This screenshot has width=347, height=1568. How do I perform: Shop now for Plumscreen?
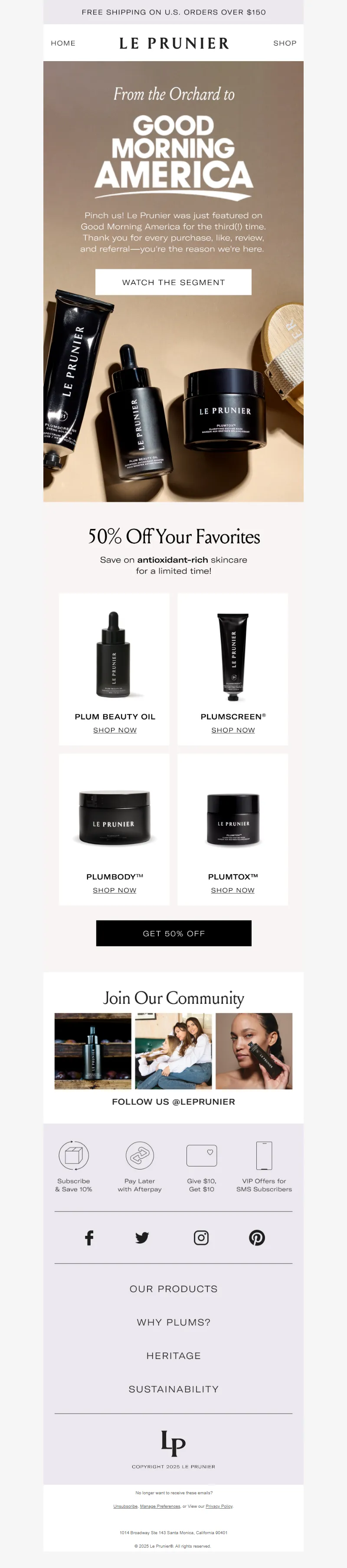pos(233,730)
